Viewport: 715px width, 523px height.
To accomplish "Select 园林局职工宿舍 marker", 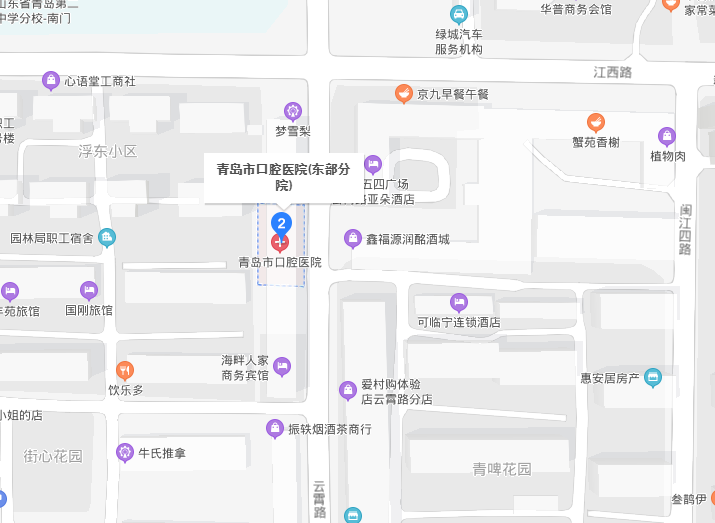I will point(107,237).
